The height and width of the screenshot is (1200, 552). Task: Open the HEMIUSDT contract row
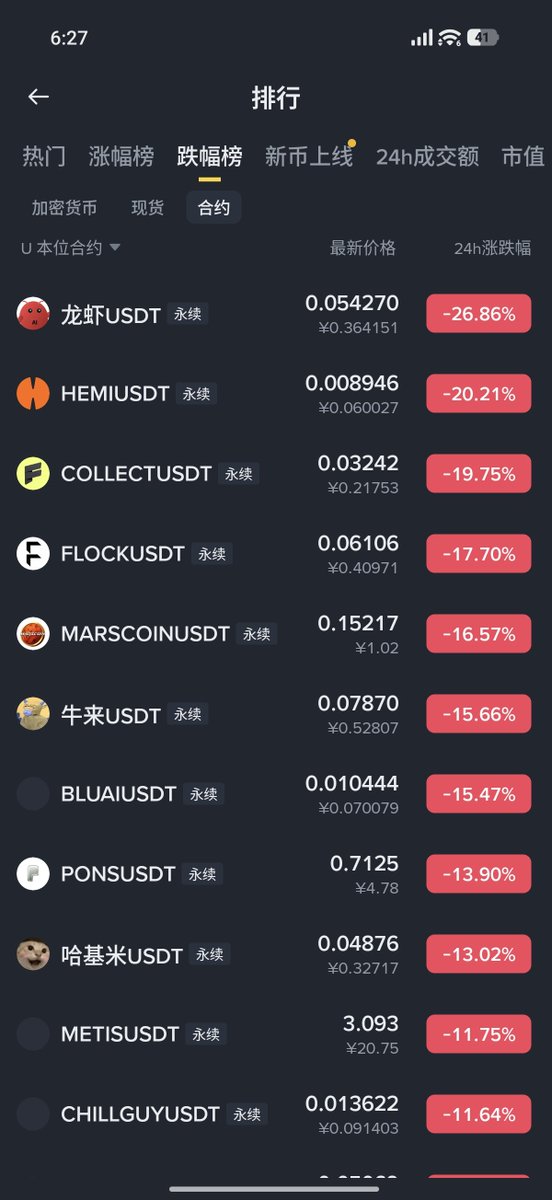[x=276, y=394]
